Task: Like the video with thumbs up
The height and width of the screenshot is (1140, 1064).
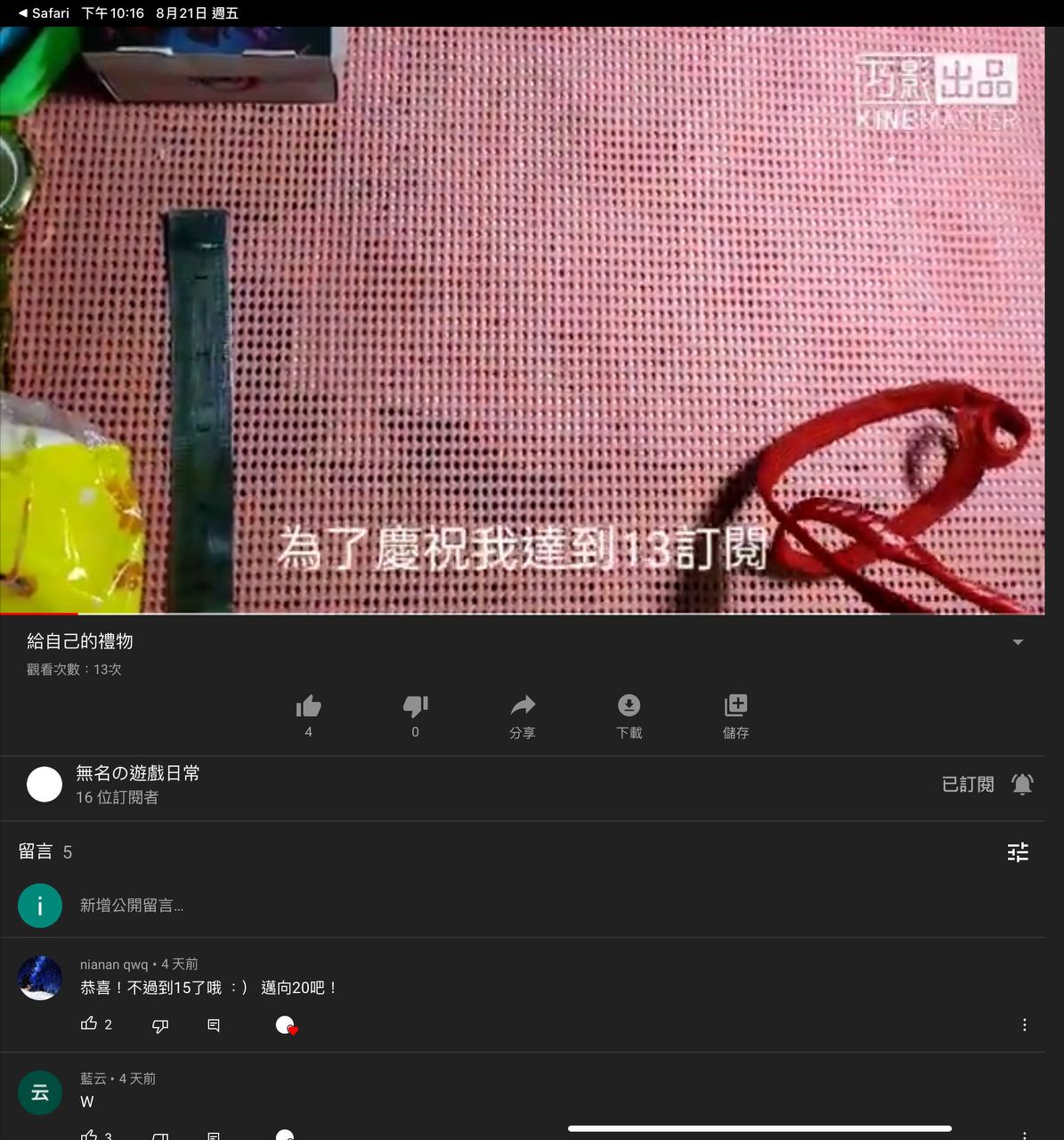Action: [308, 707]
